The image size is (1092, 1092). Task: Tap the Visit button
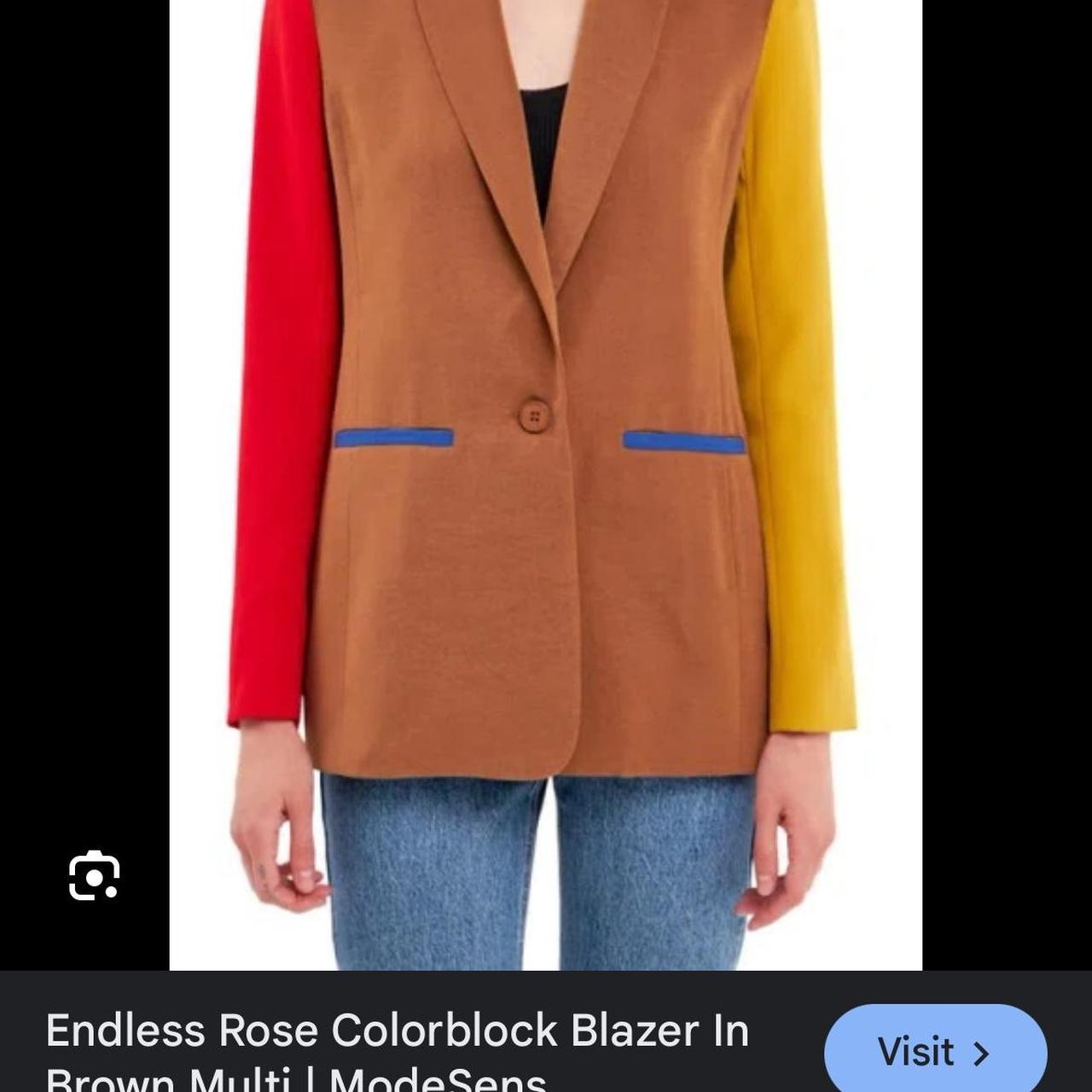pyautogui.click(x=934, y=1051)
